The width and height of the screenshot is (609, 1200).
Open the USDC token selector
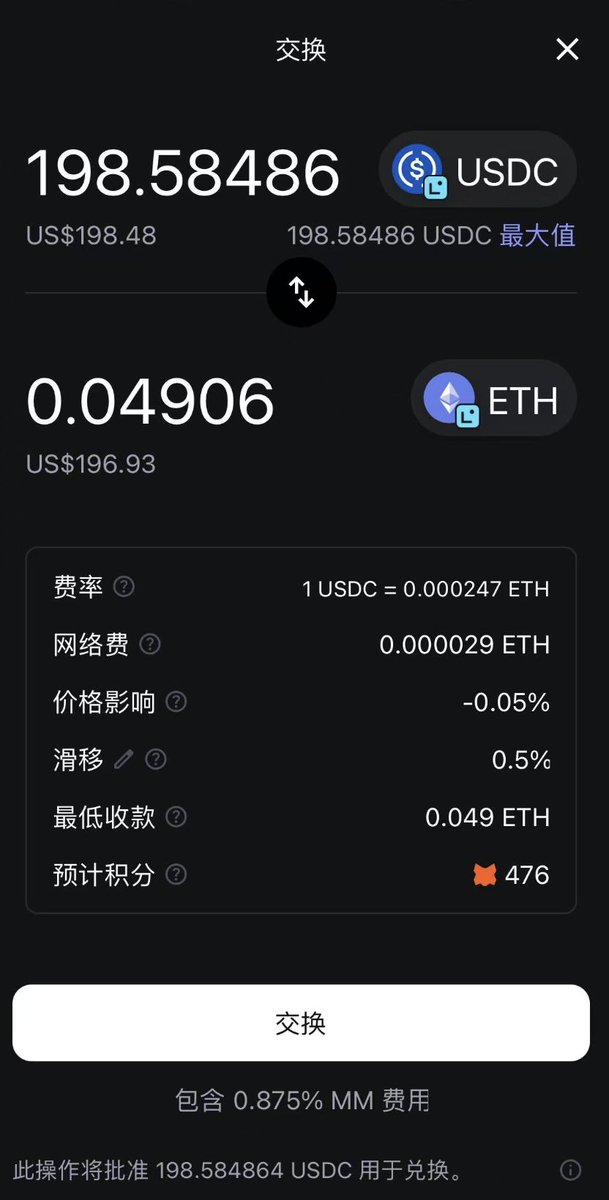coord(477,170)
